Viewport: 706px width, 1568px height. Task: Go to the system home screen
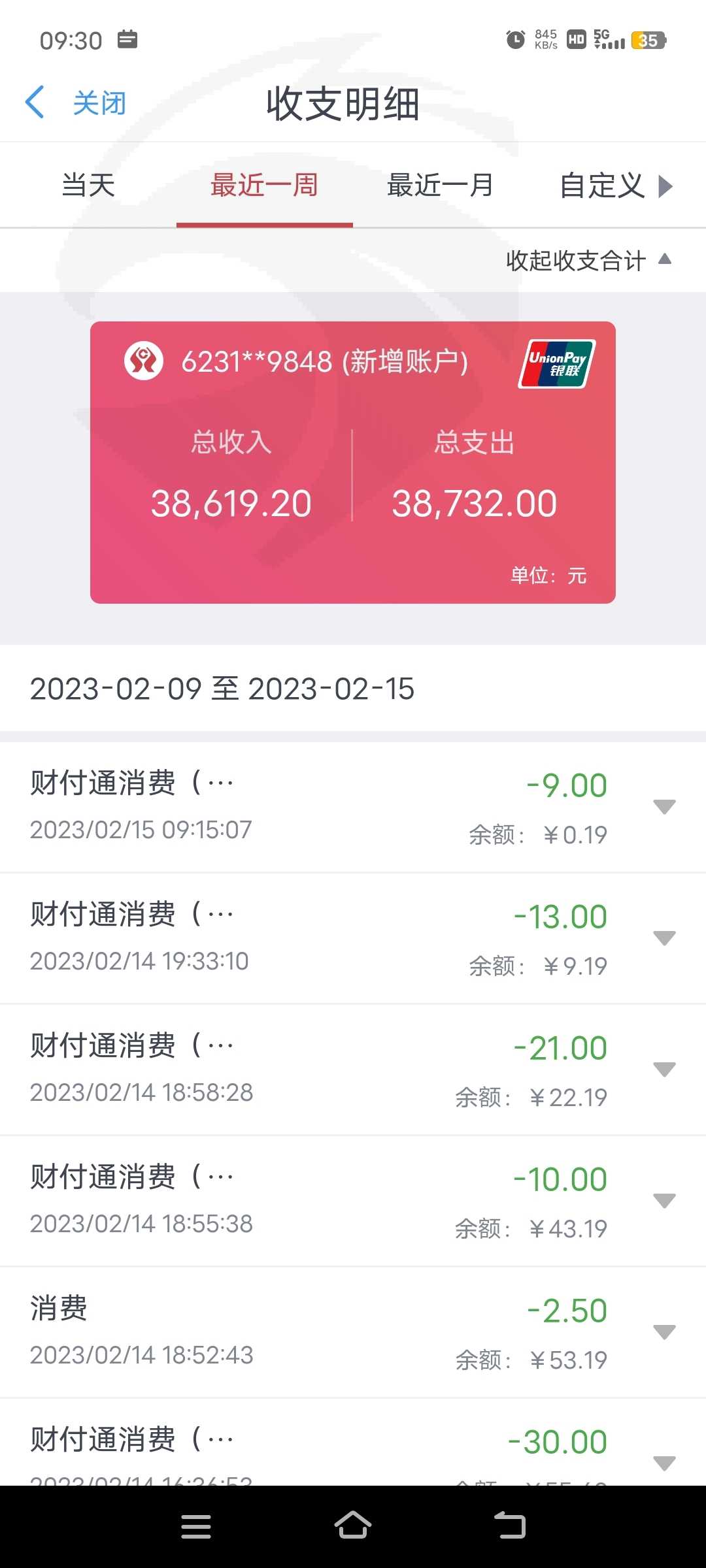point(353,1526)
